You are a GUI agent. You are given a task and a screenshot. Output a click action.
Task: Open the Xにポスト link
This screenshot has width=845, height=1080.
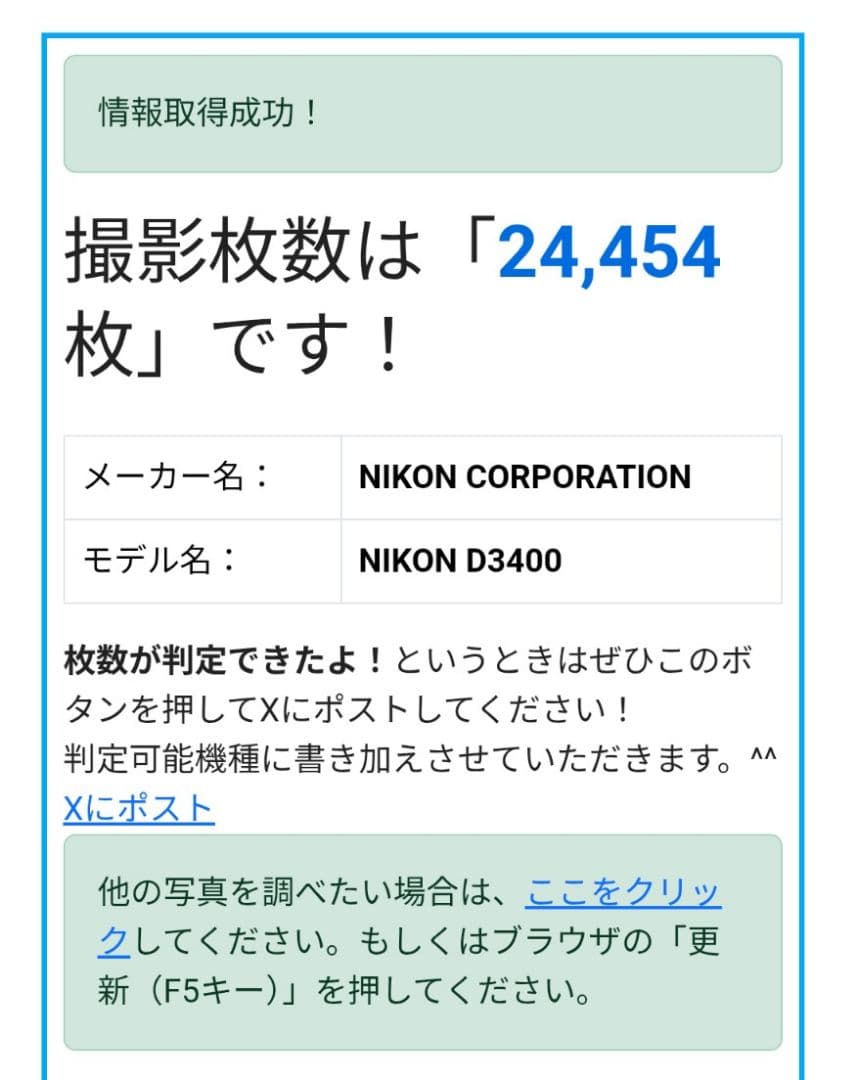[138, 808]
